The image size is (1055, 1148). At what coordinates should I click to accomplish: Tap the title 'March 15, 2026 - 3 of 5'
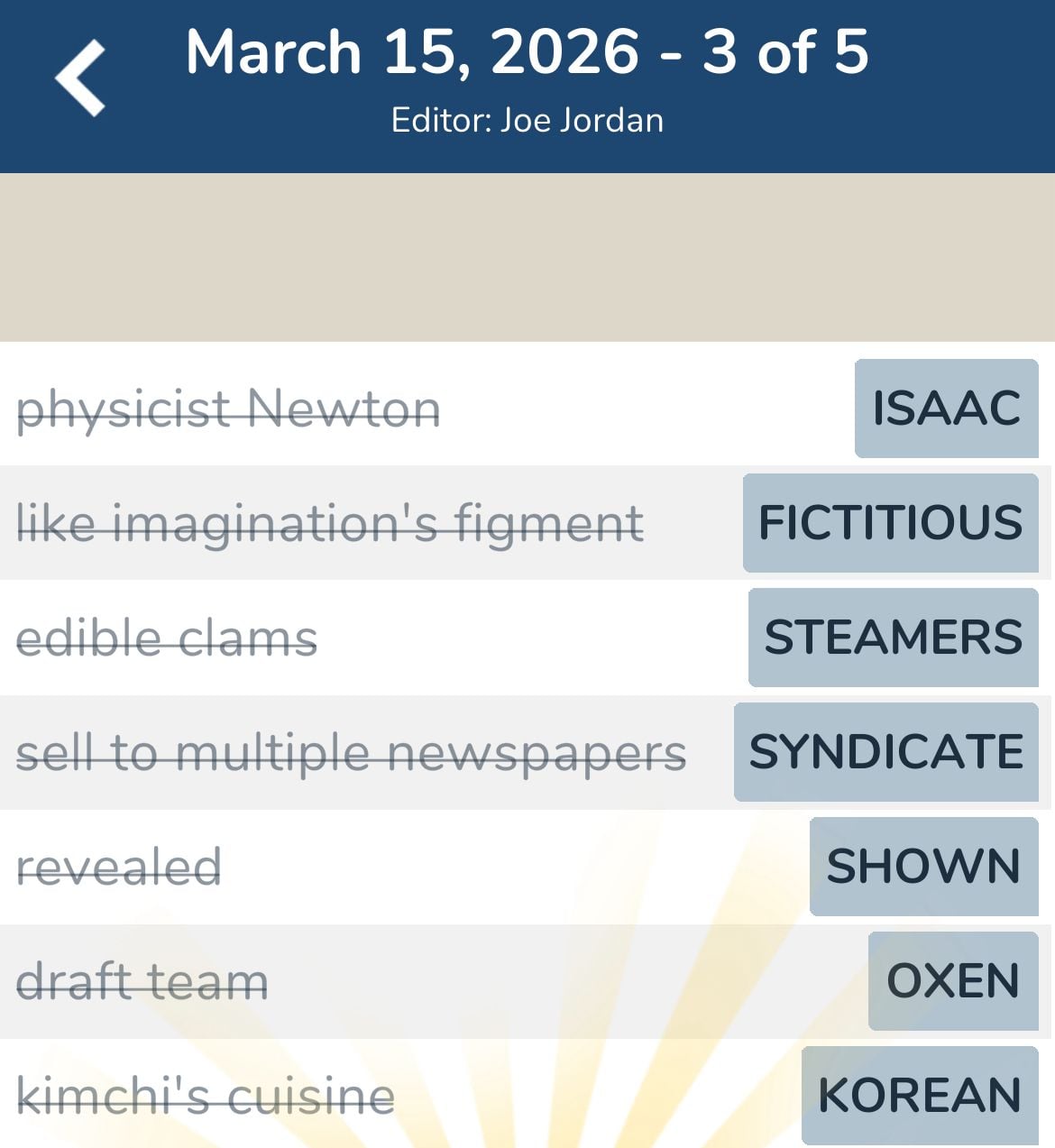pos(527,52)
